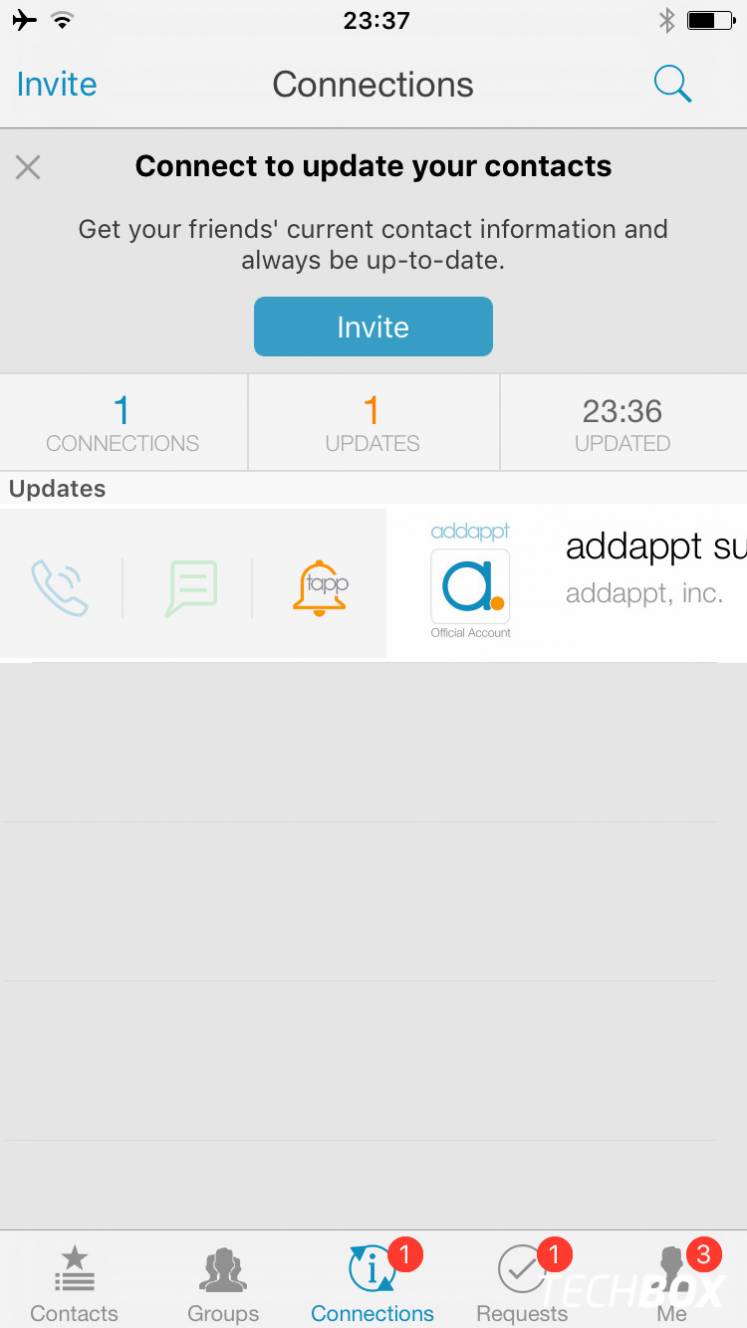The image size is (747, 1328).
Task: View the 1 Connections counter tile
Action: coord(123,423)
